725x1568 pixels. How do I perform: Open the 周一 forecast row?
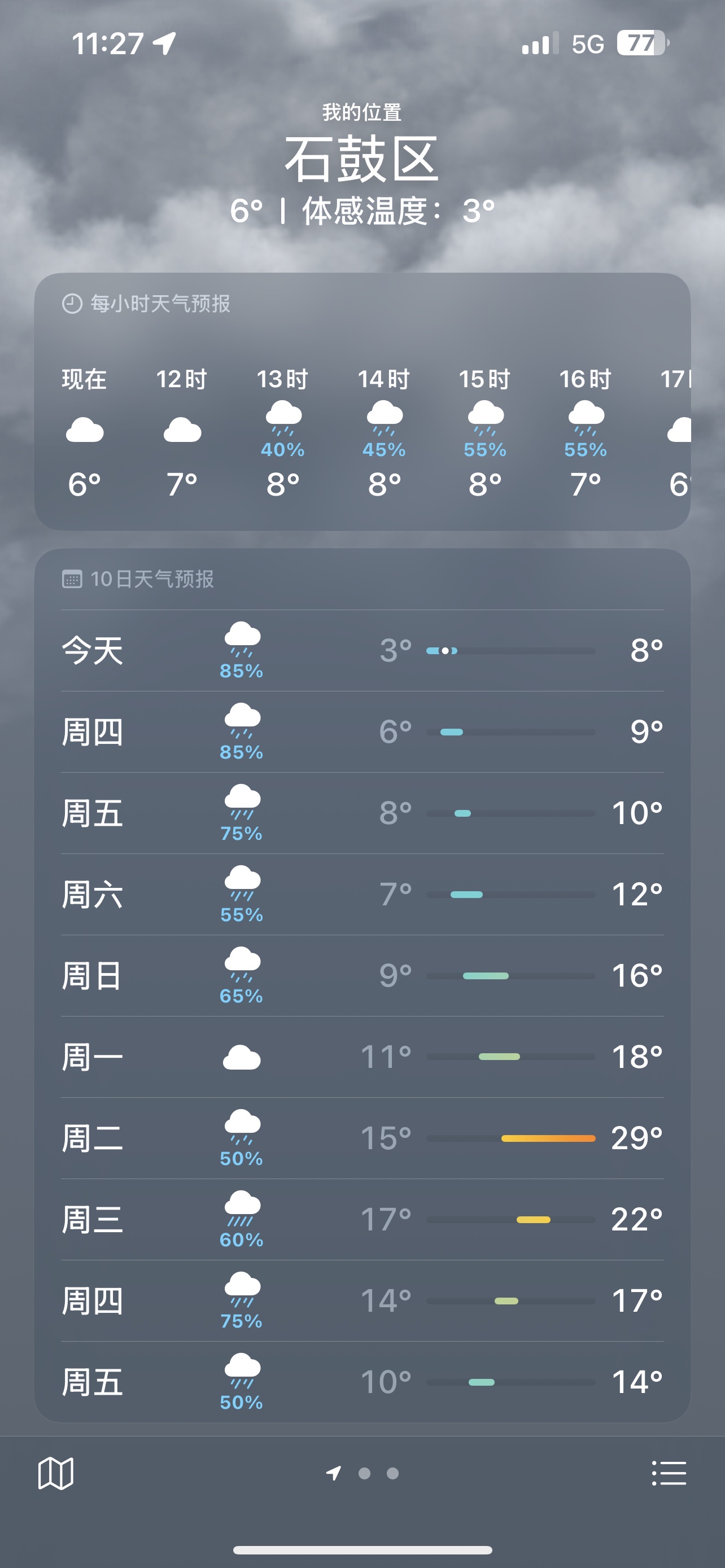(x=362, y=1057)
